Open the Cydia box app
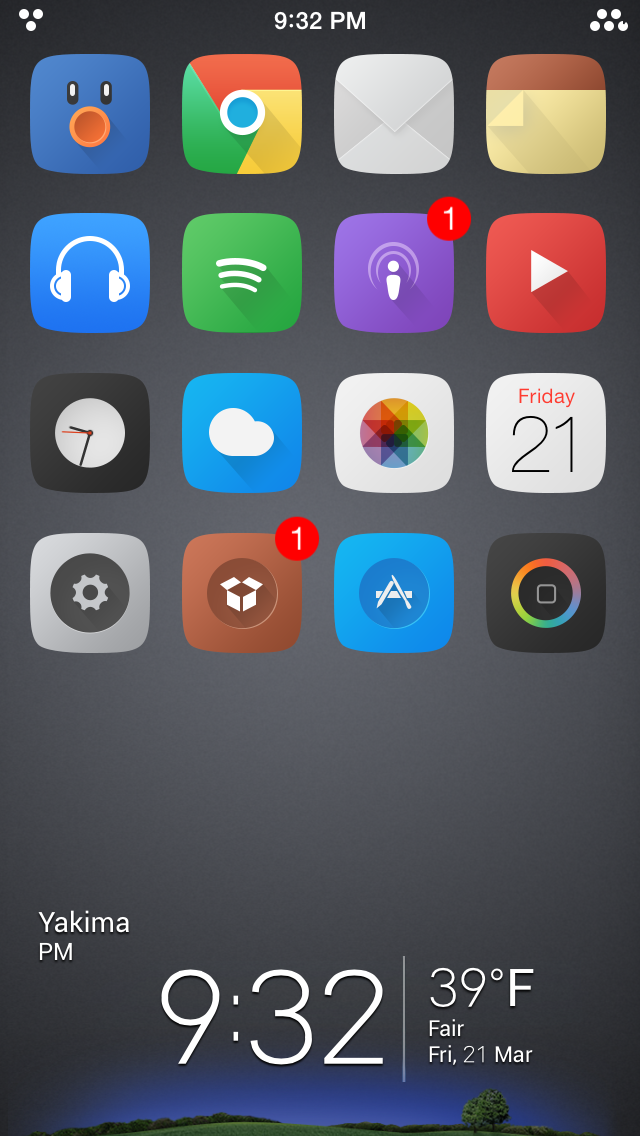The height and width of the screenshot is (1136, 640). 242,593
